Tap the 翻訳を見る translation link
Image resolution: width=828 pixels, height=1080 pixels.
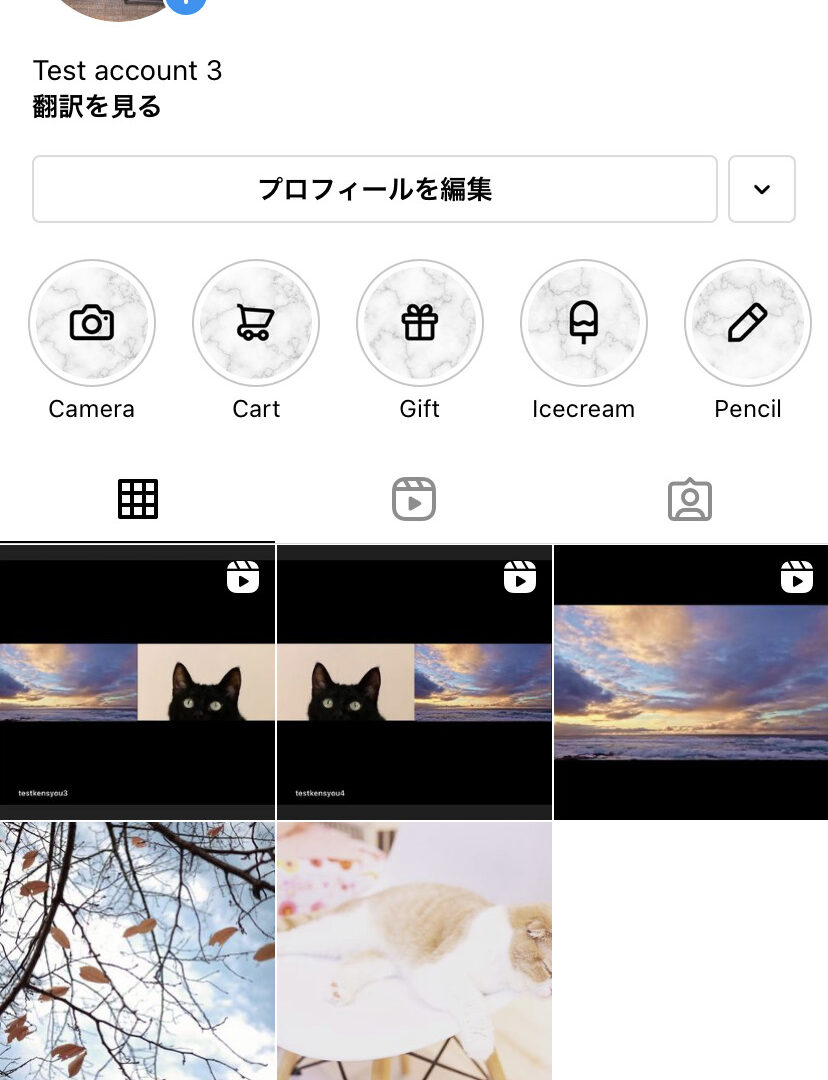coord(97,107)
